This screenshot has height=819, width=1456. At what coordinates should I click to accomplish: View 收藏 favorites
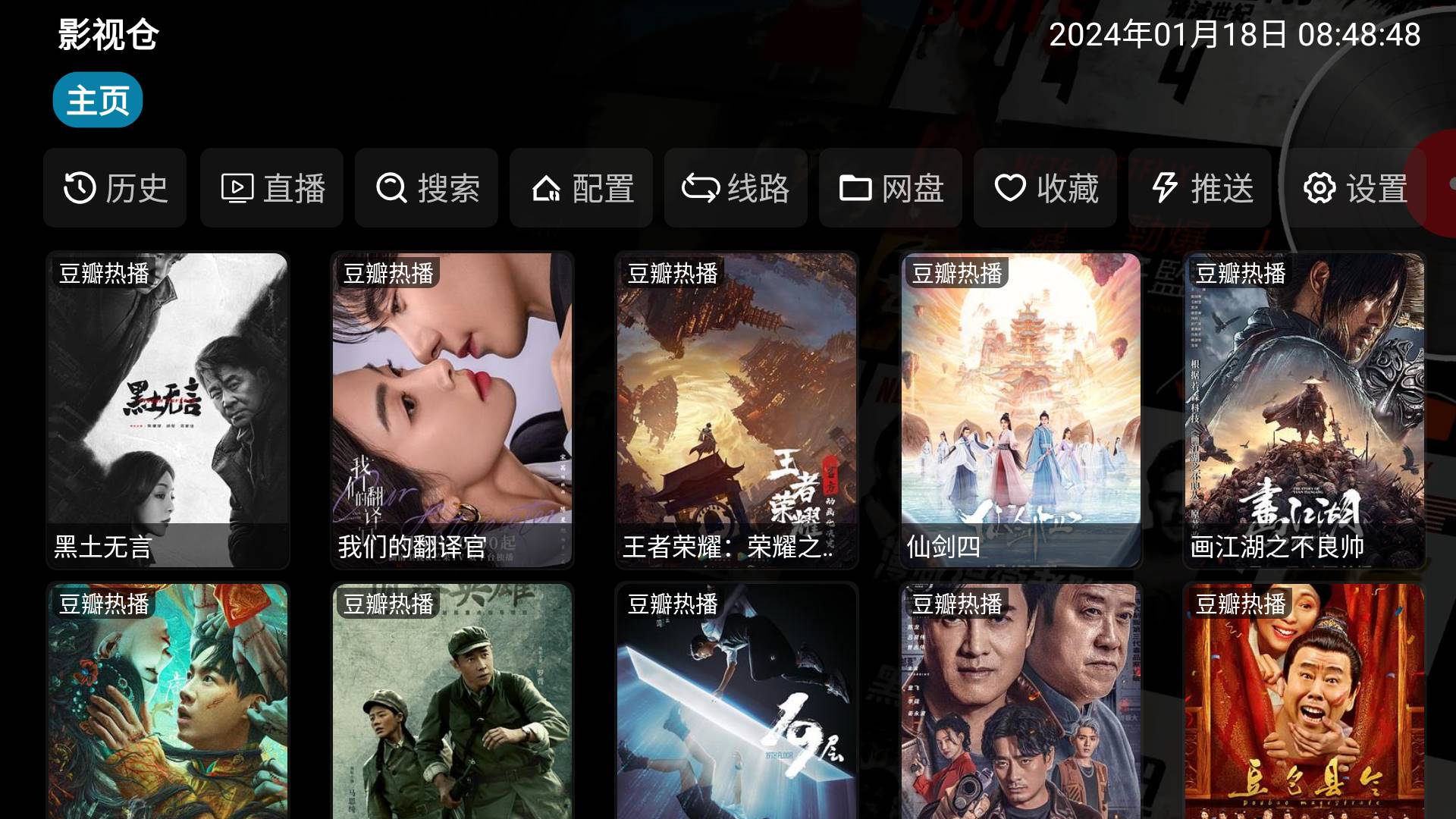click(1046, 188)
